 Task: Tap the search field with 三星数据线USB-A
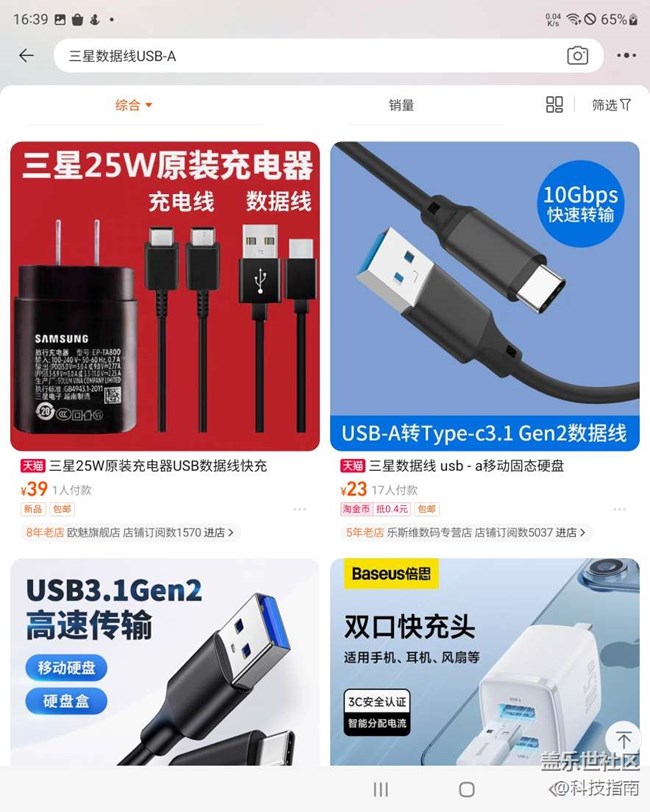[x=300, y=56]
